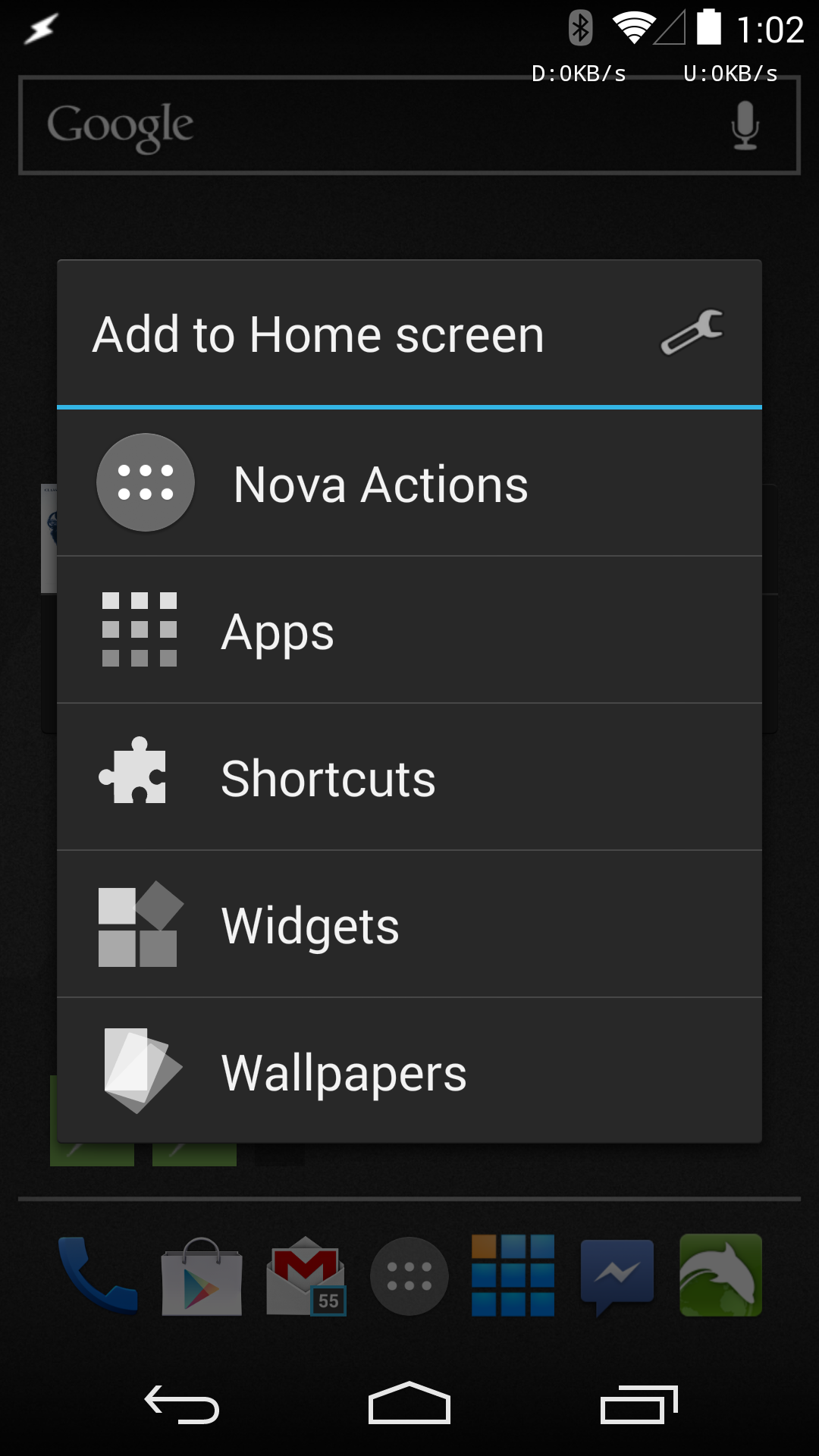The width and height of the screenshot is (819, 1456).
Task: Open the blue grid folder in the dock
Action: point(513,1276)
